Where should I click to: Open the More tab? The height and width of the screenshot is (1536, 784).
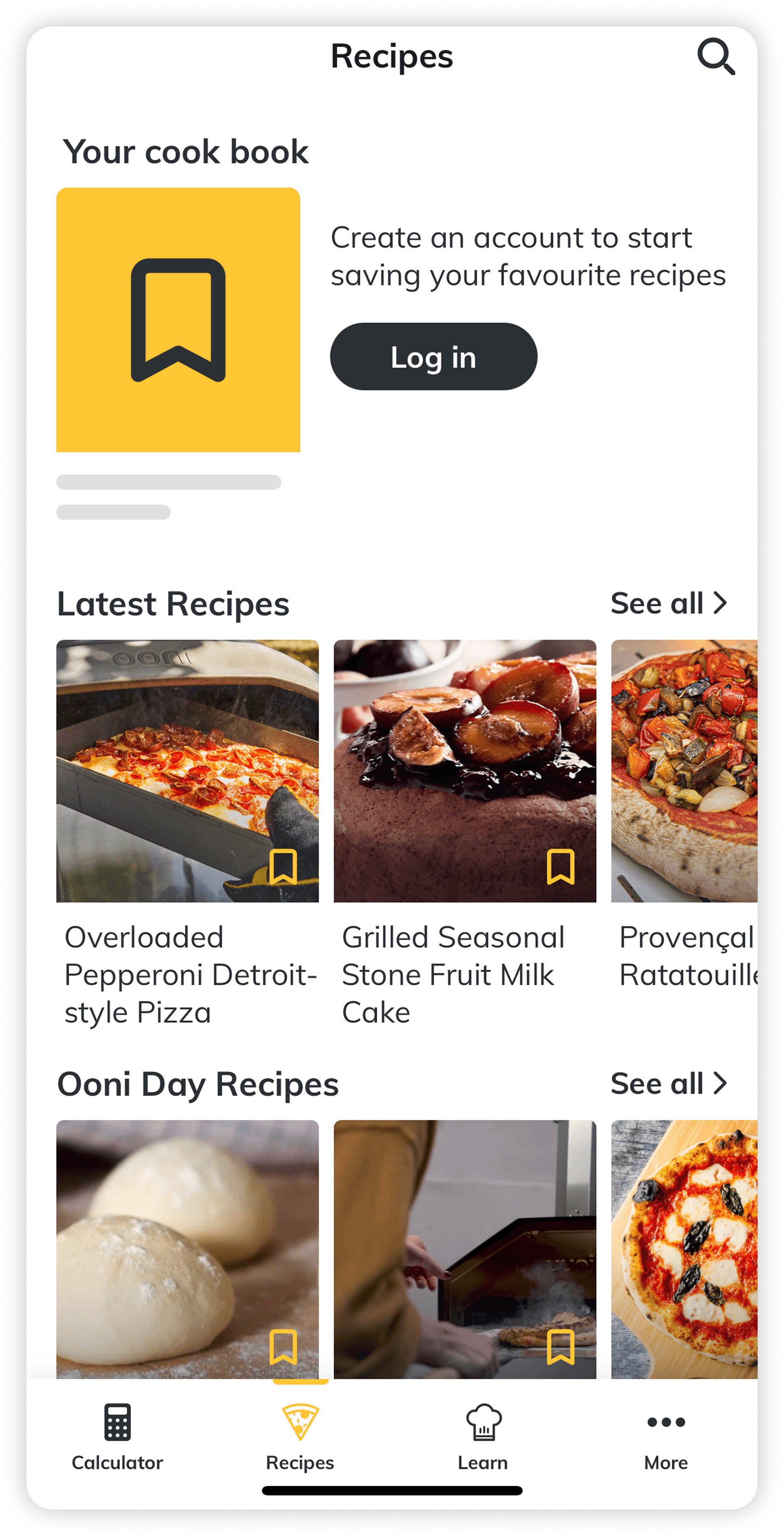(666, 1438)
